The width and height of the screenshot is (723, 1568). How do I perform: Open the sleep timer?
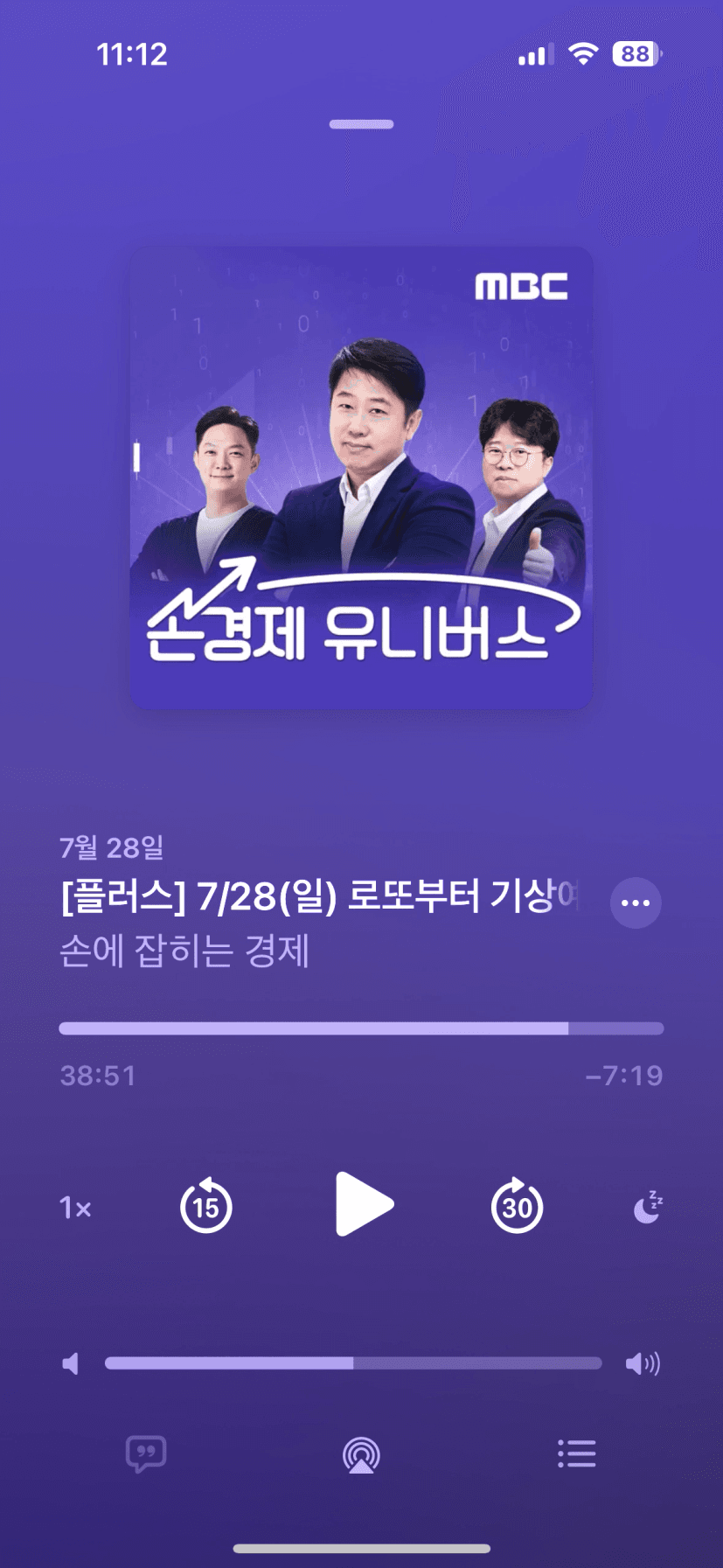(647, 1207)
